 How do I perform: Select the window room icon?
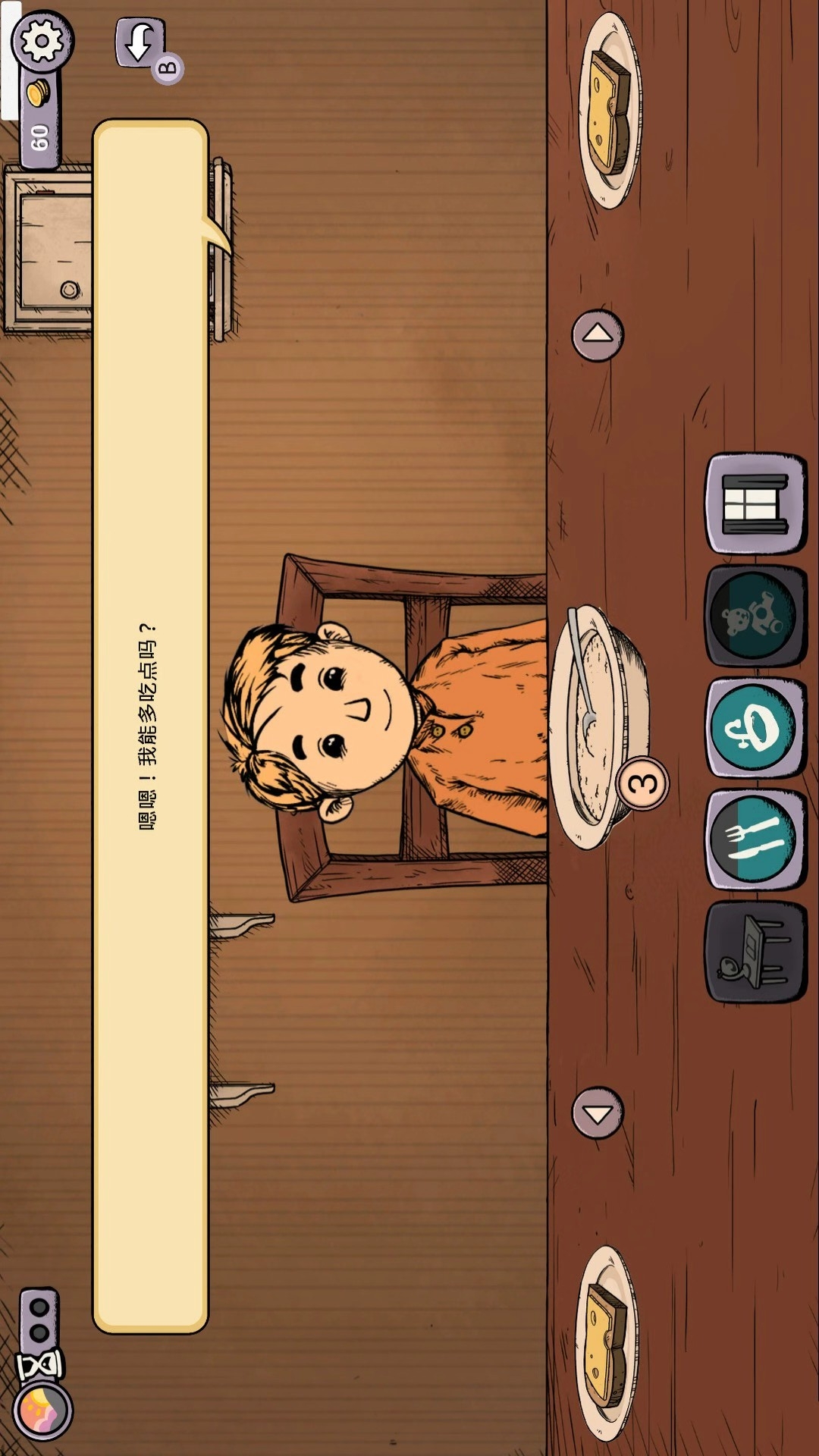(x=755, y=504)
